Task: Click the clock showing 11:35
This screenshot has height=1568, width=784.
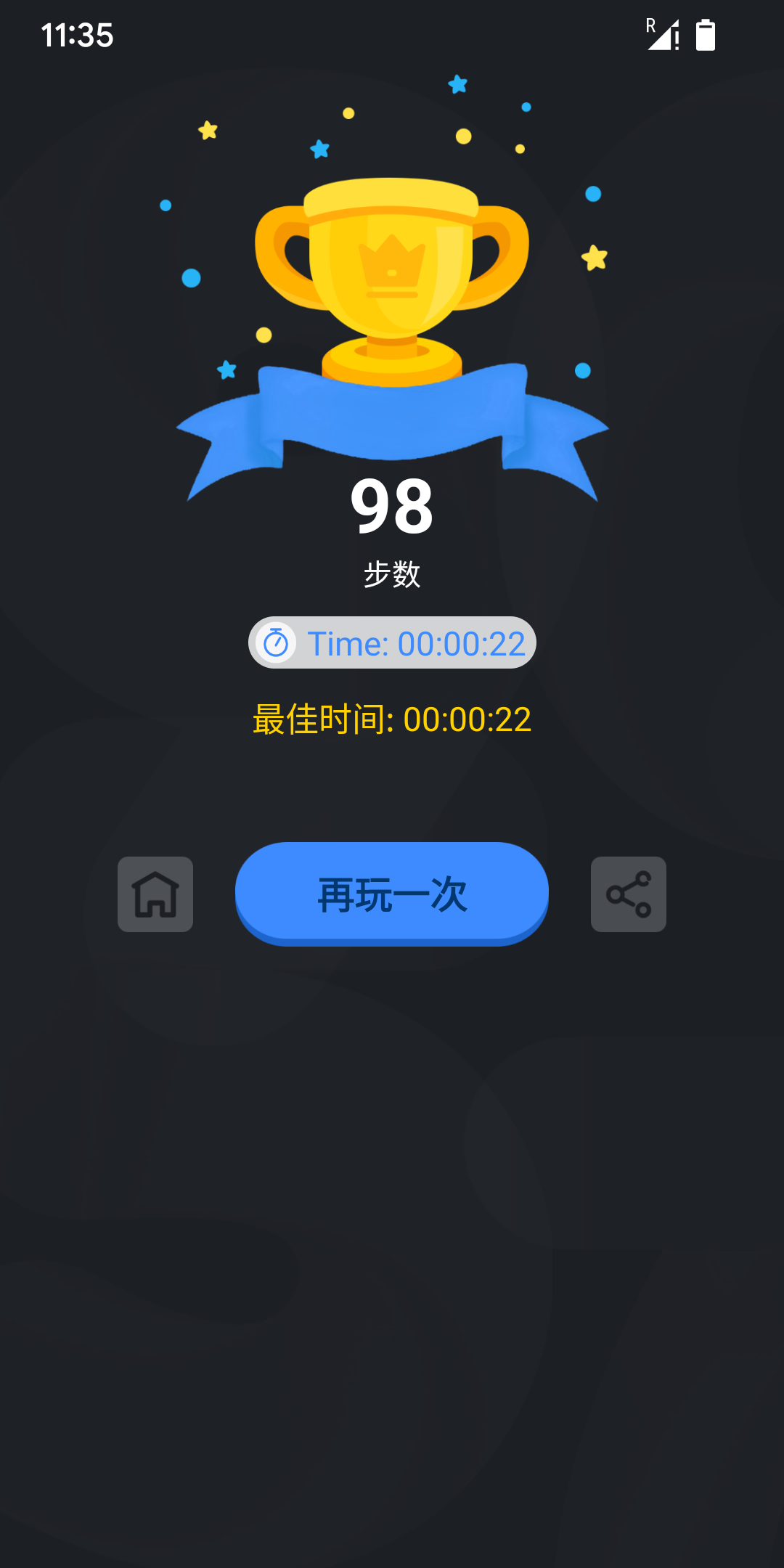Action: (x=77, y=33)
